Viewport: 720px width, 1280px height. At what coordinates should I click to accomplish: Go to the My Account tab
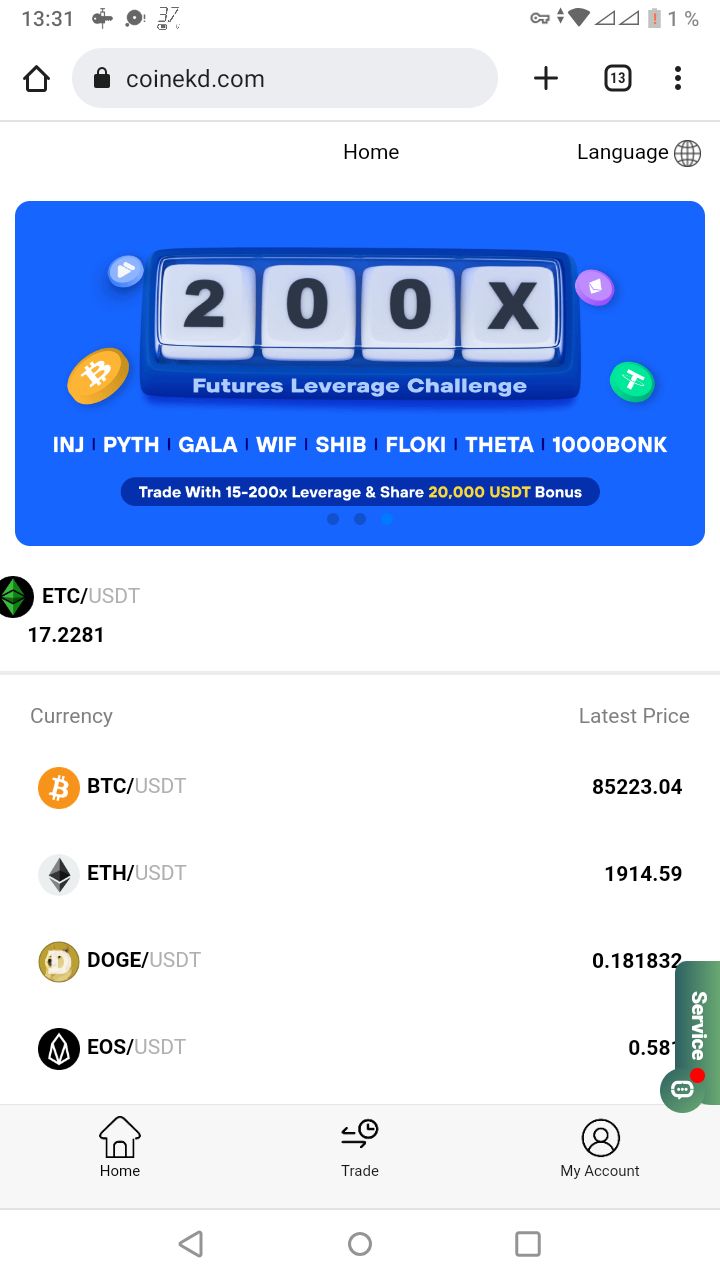pos(600,1148)
